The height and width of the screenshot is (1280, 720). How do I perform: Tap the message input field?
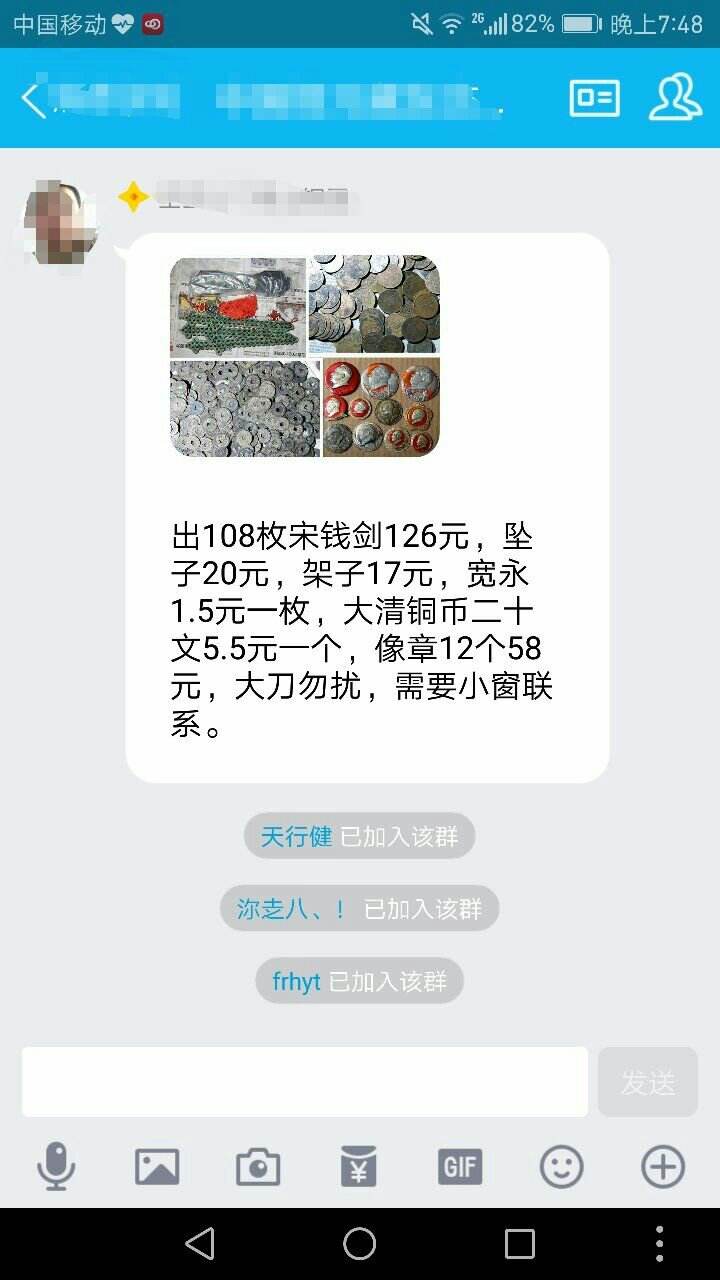click(x=305, y=1081)
